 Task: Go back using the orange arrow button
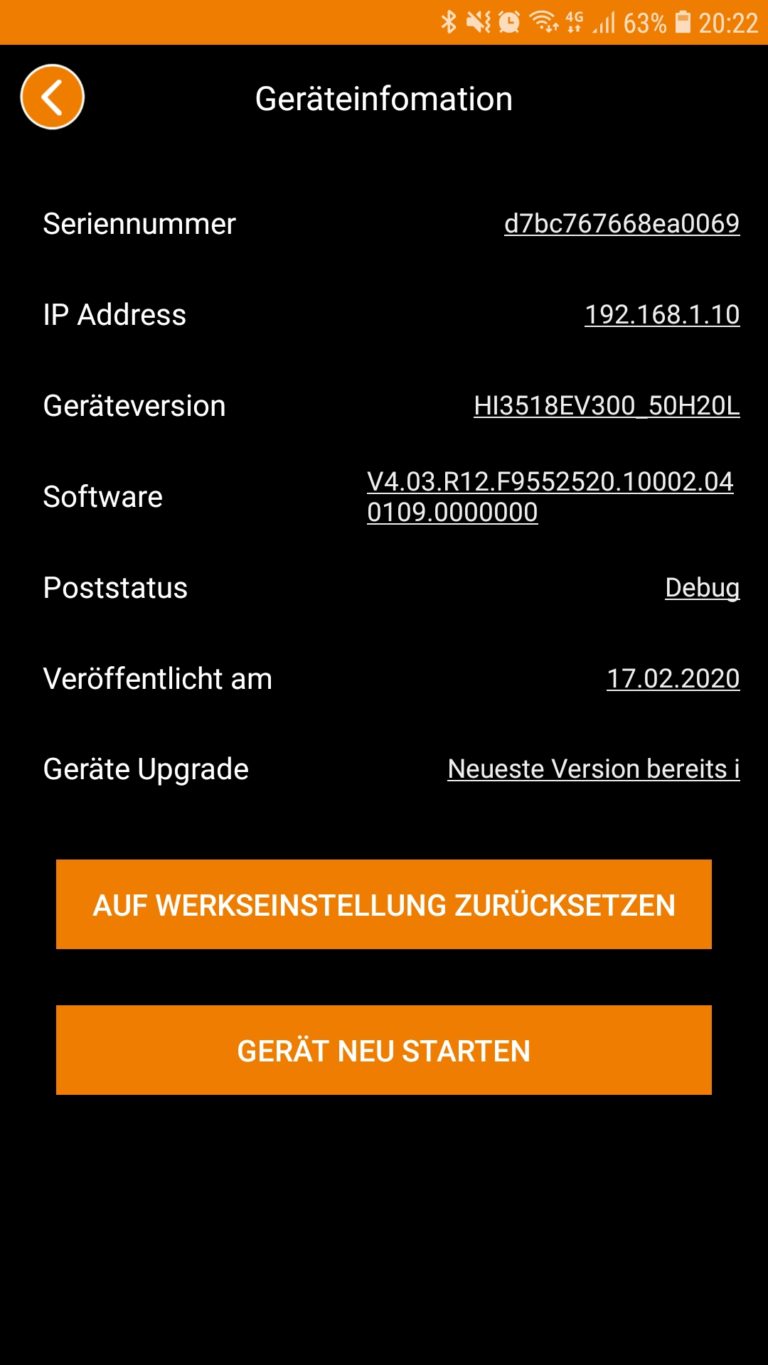pyautogui.click(x=52, y=97)
